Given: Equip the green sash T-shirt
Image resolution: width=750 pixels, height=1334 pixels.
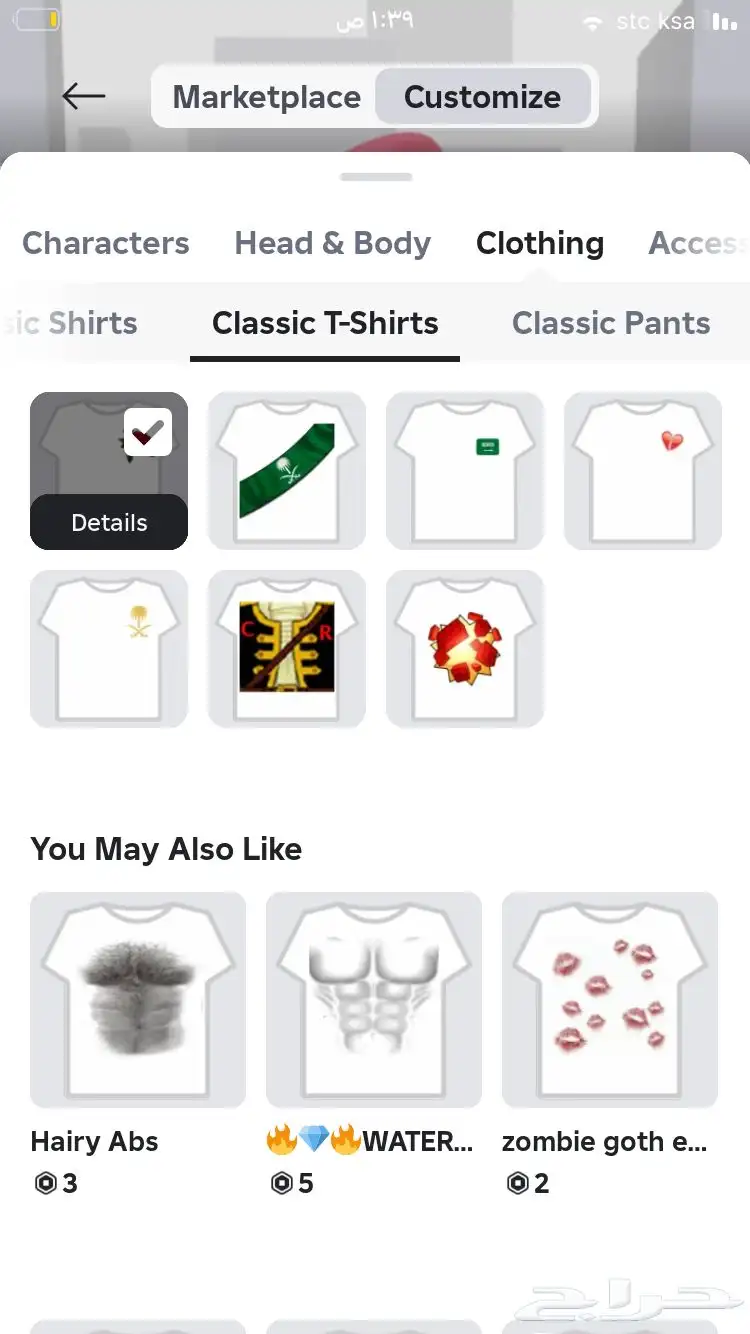Looking at the screenshot, I should click(287, 470).
